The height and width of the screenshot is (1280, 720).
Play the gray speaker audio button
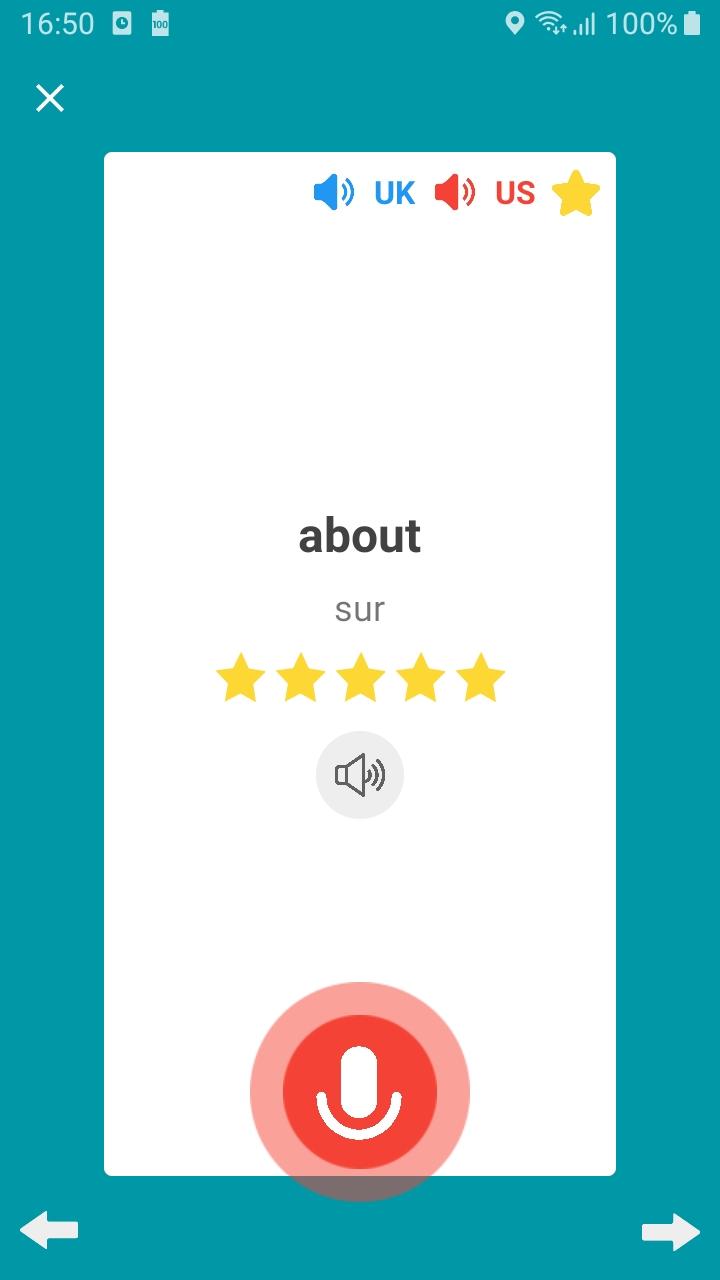pyautogui.click(x=360, y=775)
